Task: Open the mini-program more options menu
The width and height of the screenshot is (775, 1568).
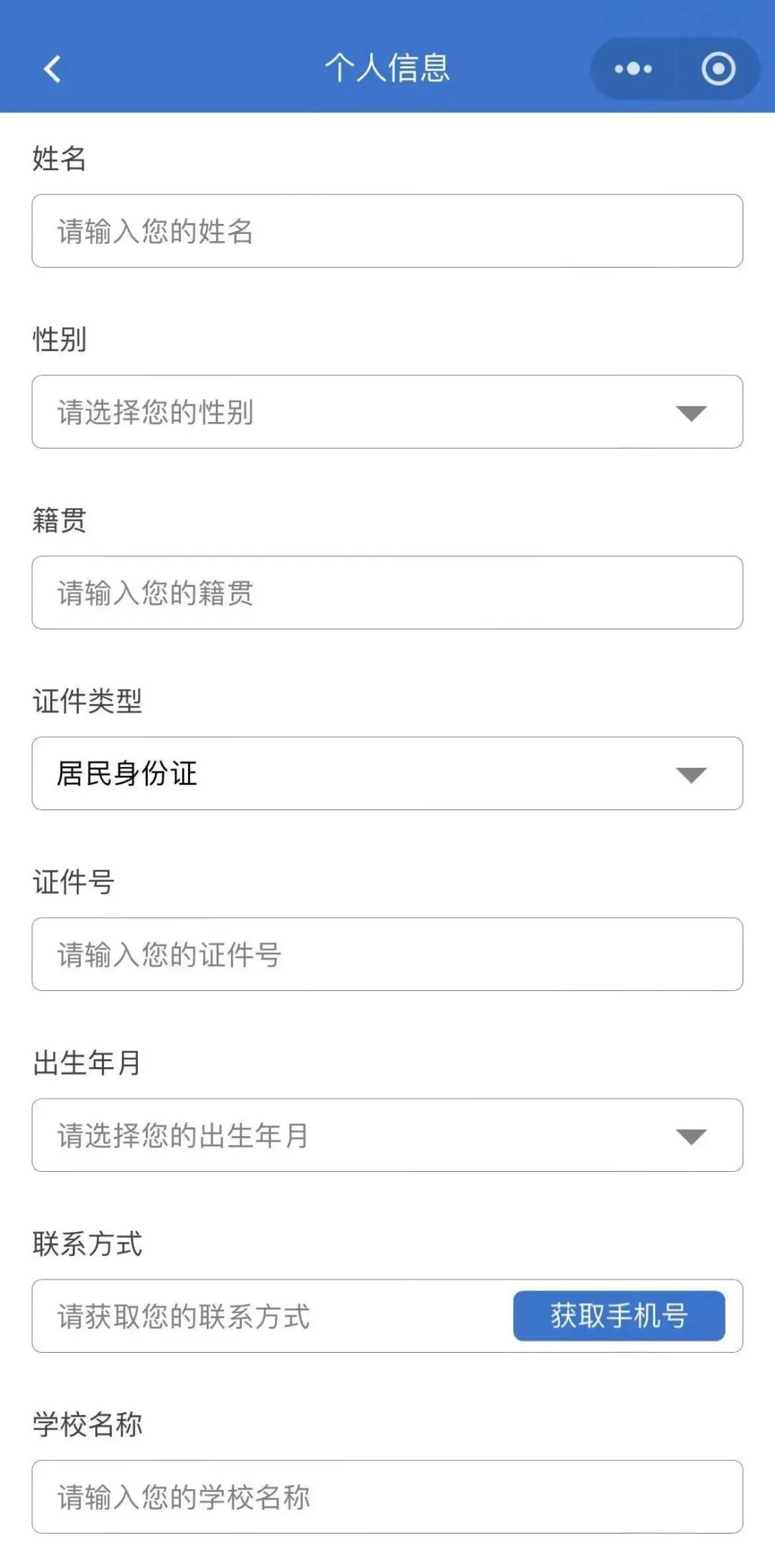Action: click(x=630, y=68)
